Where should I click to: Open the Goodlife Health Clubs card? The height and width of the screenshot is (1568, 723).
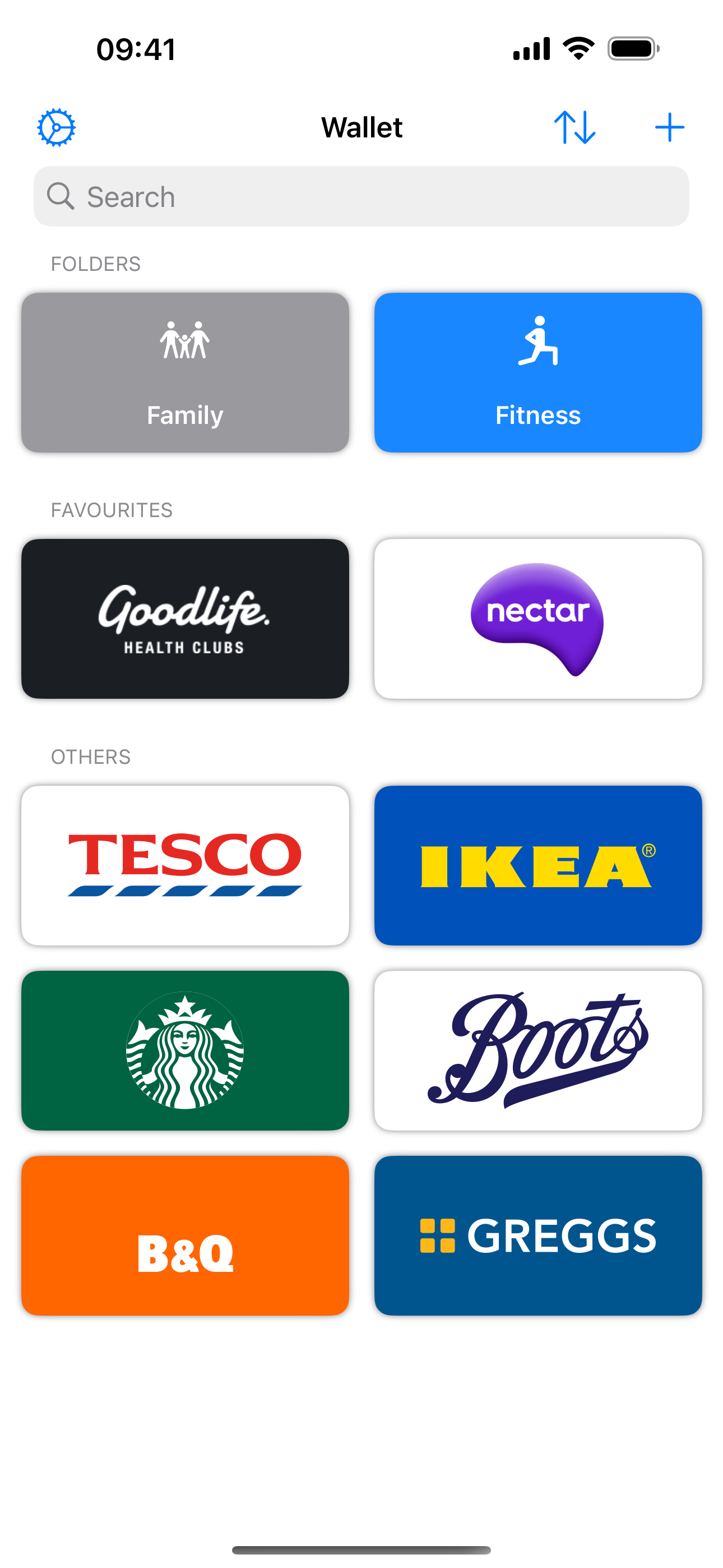coord(185,619)
